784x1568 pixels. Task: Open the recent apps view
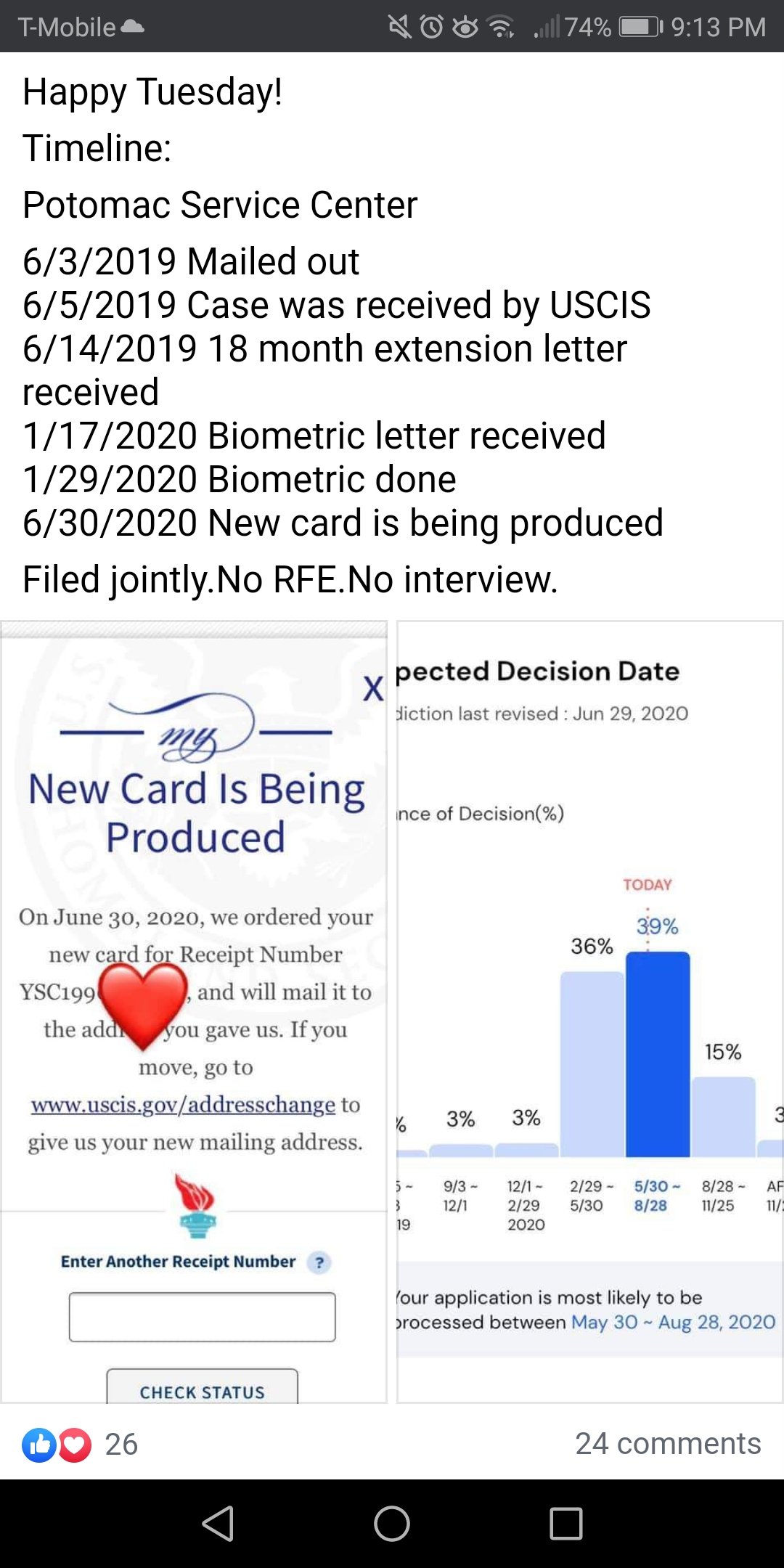point(565,1523)
